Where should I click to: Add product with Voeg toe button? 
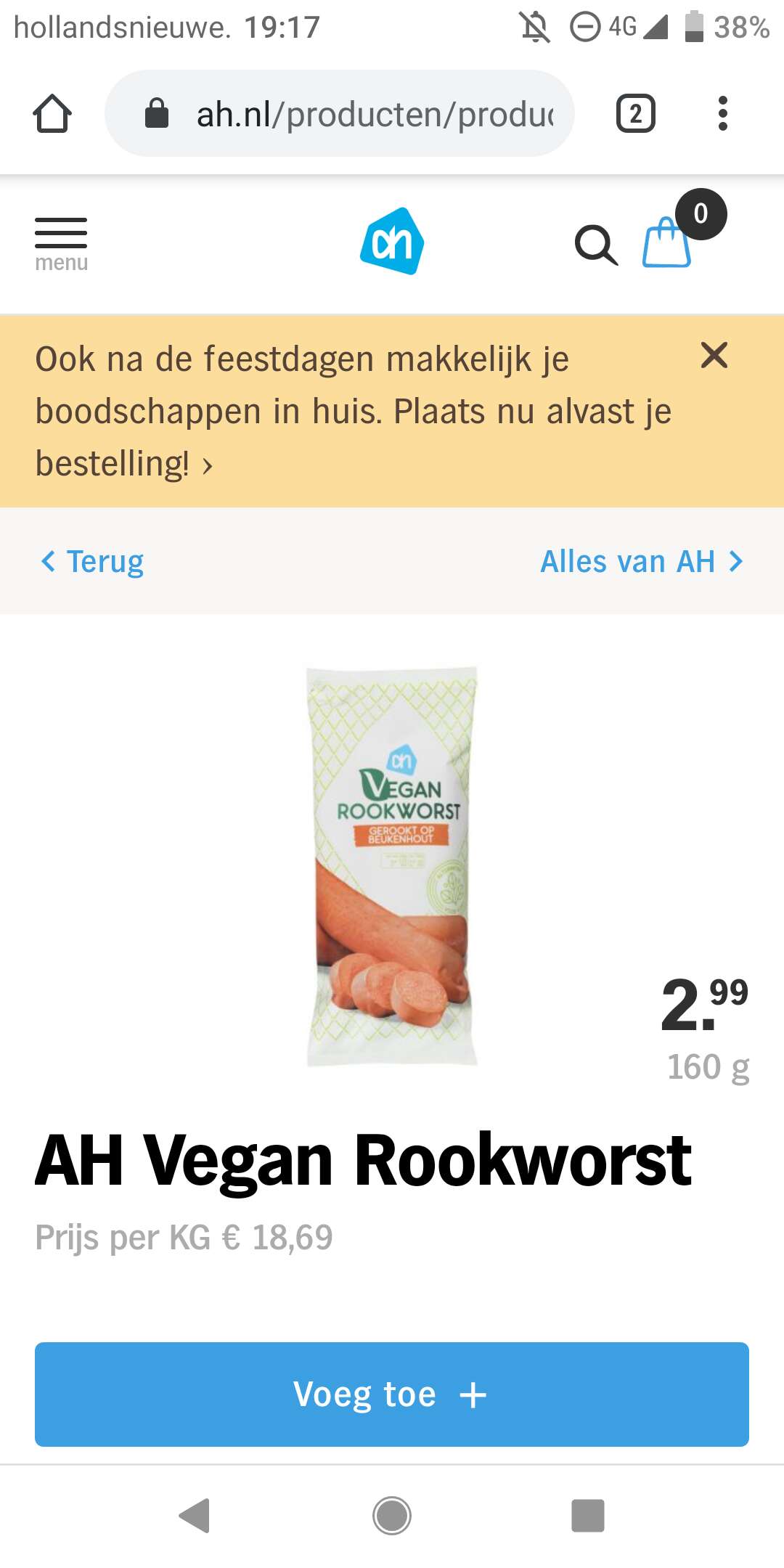pos(392,1395)
